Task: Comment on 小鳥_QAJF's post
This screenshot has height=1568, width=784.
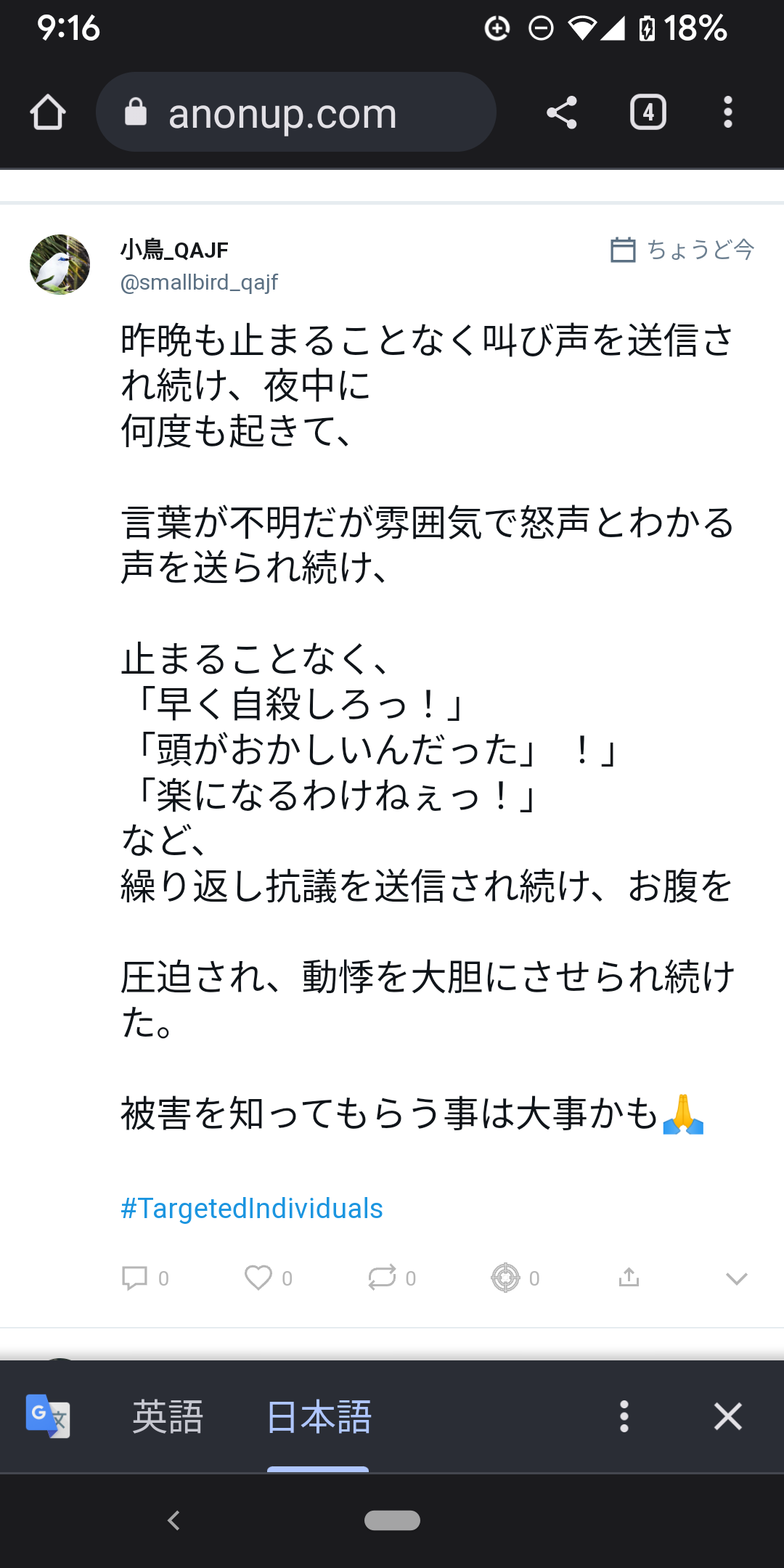Action: 135,1278
